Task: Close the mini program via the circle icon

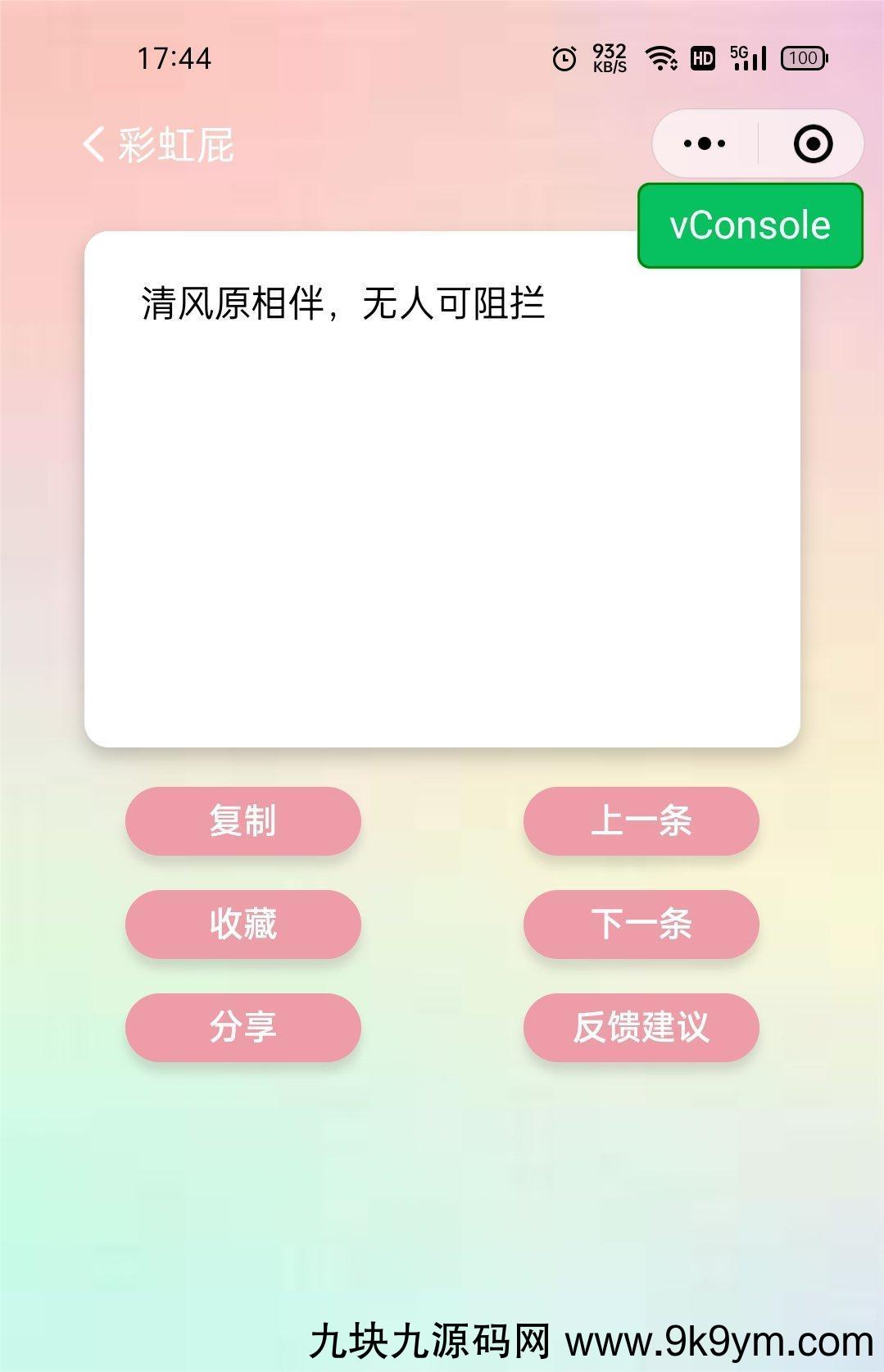Action: [813, 144]
